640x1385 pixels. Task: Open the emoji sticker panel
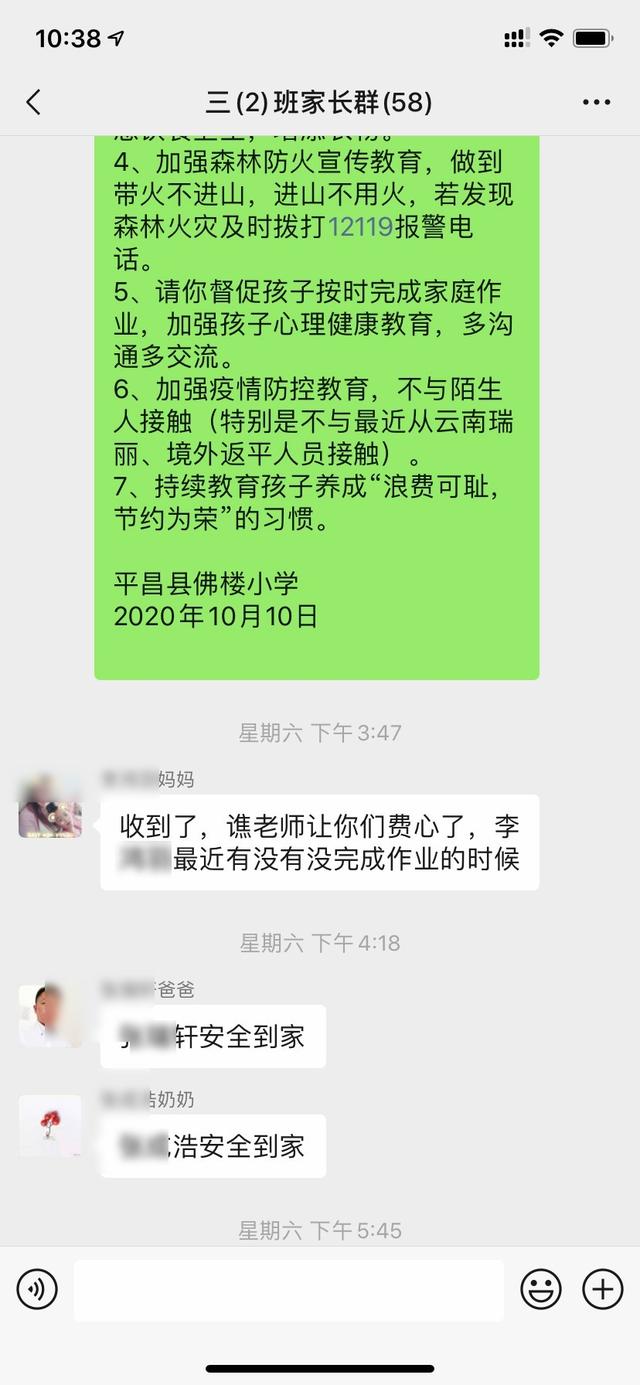coord(541,1290)
